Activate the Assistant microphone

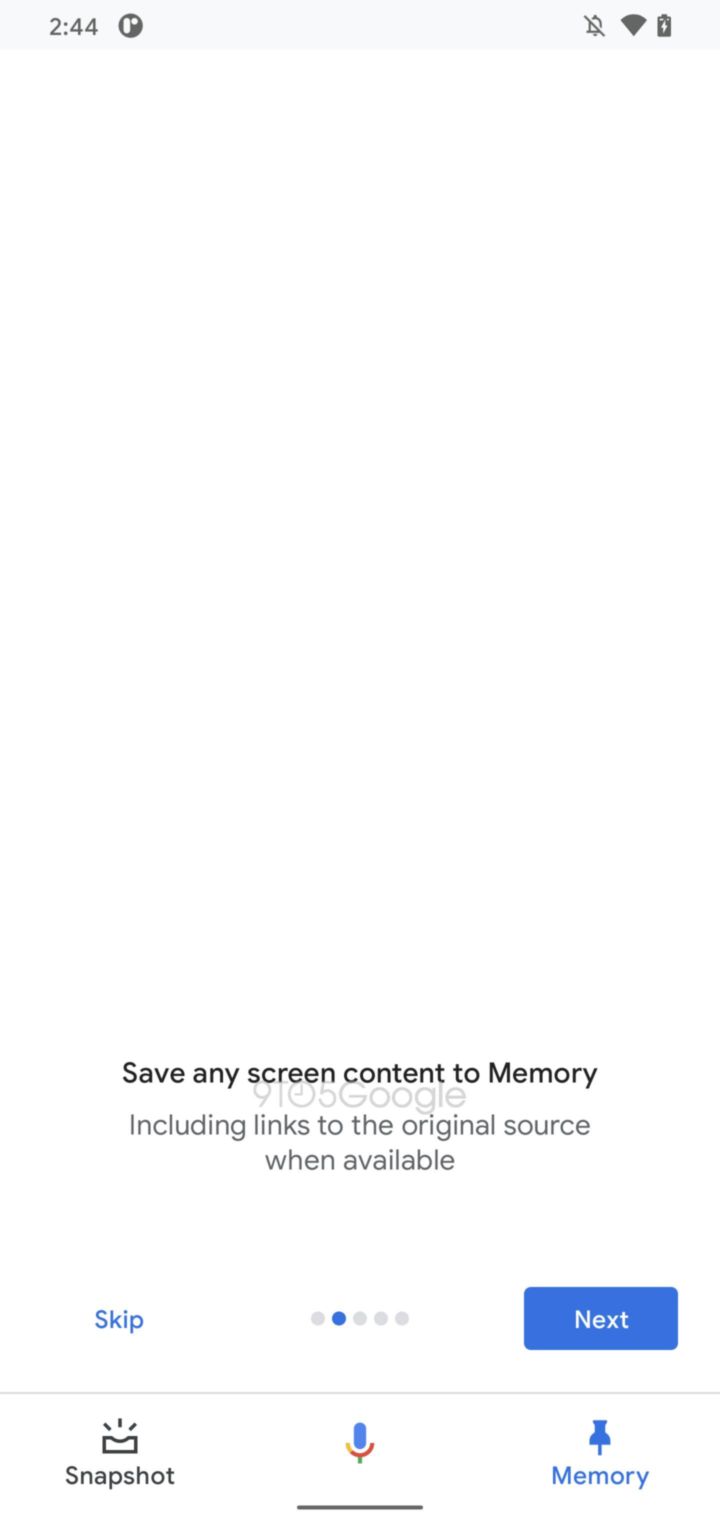tap(360, 1443)
